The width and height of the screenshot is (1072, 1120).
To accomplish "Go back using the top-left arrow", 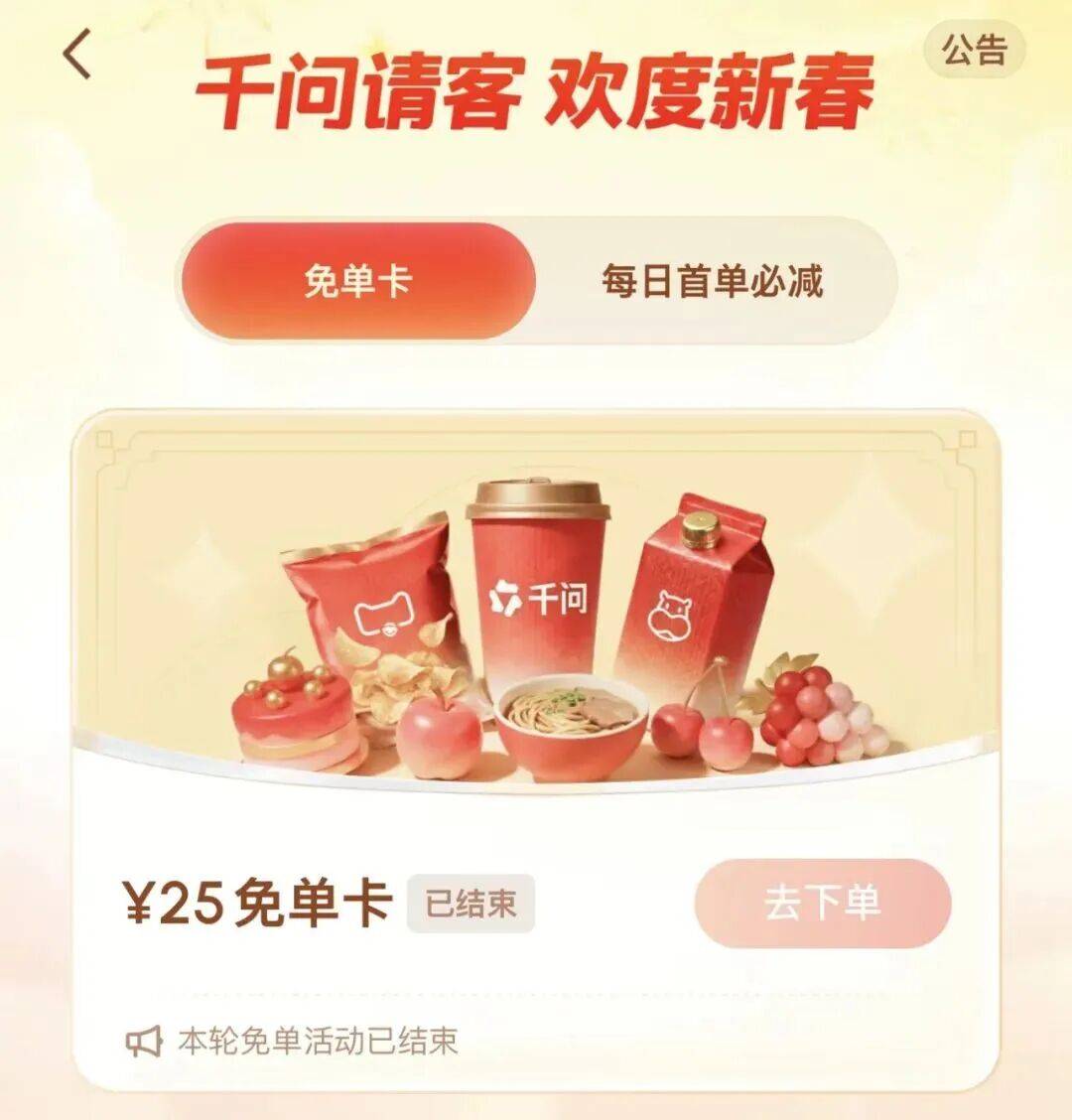I will [77, 55].
